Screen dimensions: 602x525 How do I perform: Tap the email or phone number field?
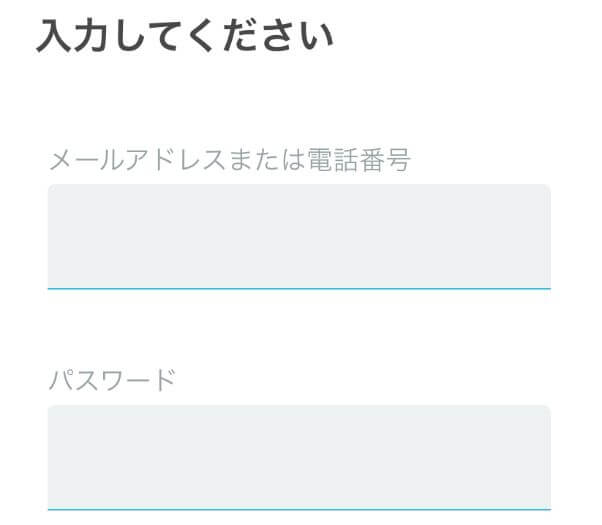pyautogui.click(x=299, y=236)
